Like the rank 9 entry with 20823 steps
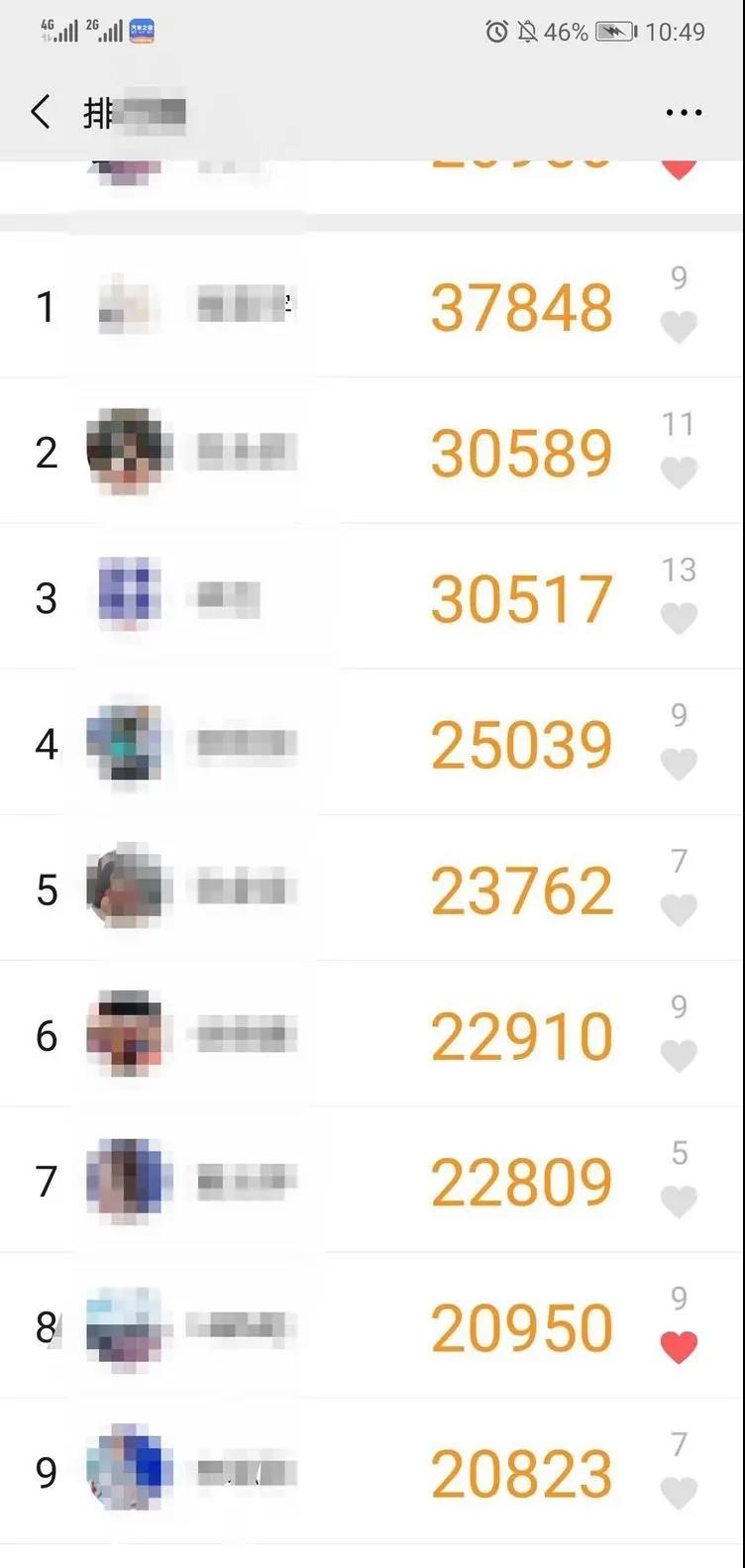The width and height of the screenshot is (745, 1568). pos(679,1492)
